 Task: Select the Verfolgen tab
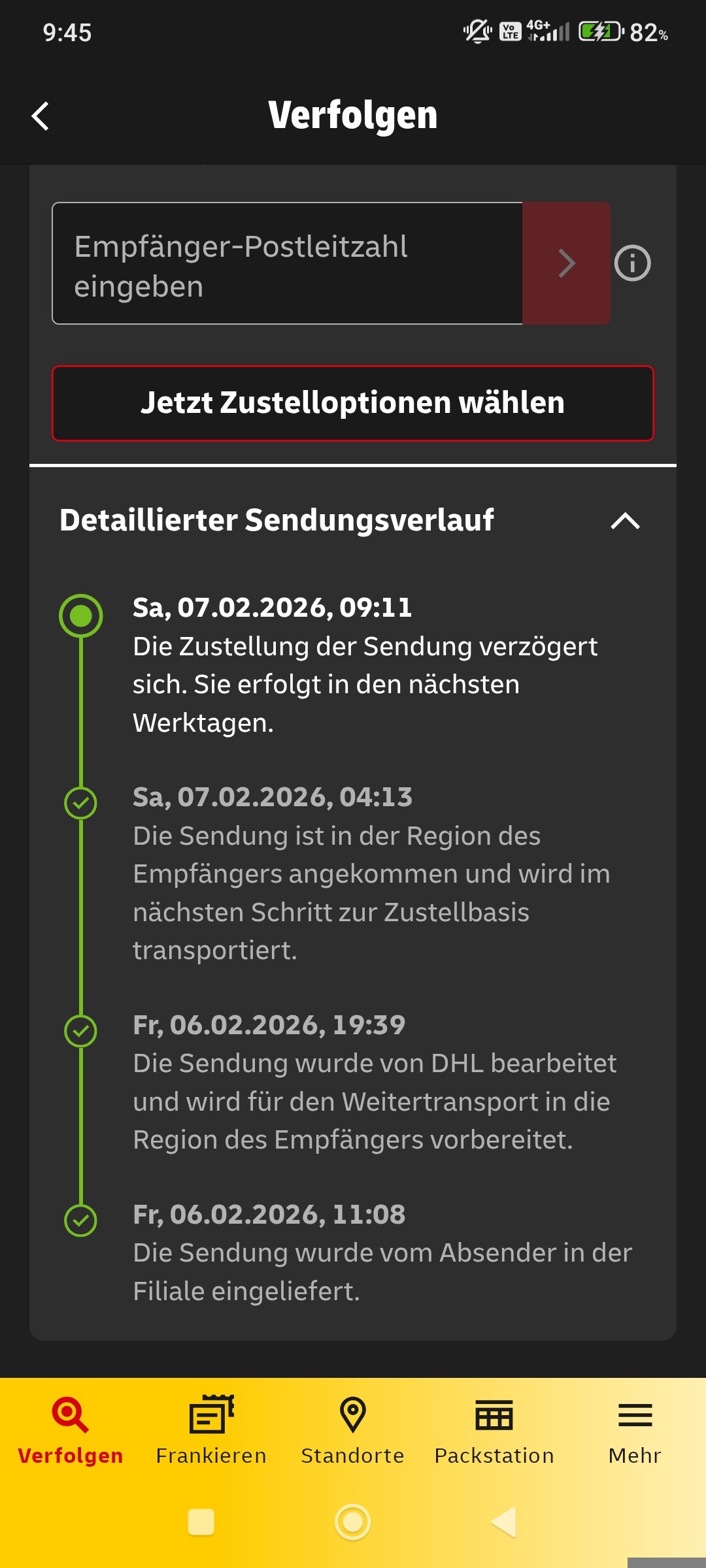71,1431
